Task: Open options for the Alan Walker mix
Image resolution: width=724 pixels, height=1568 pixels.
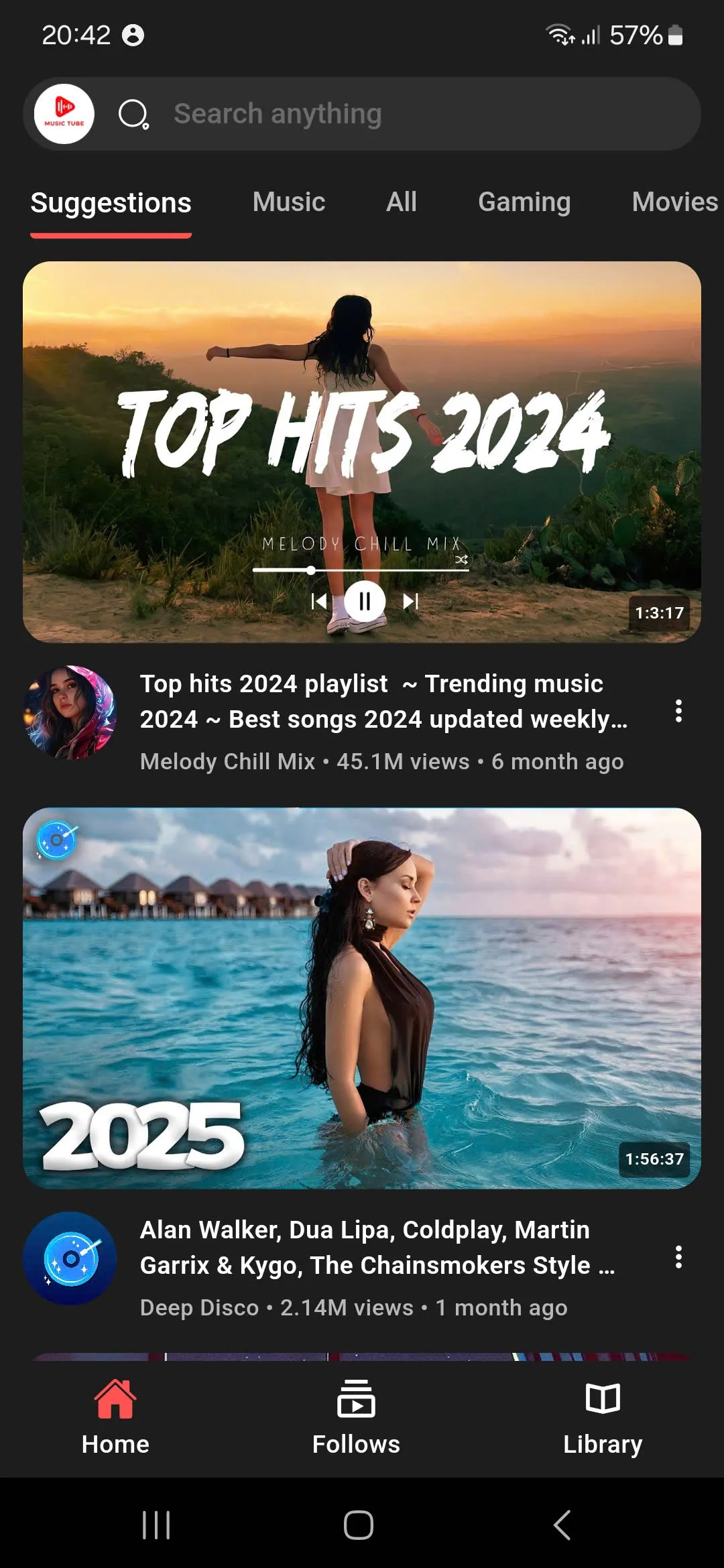Action: pyautogui.click(x=678, y=1257)
